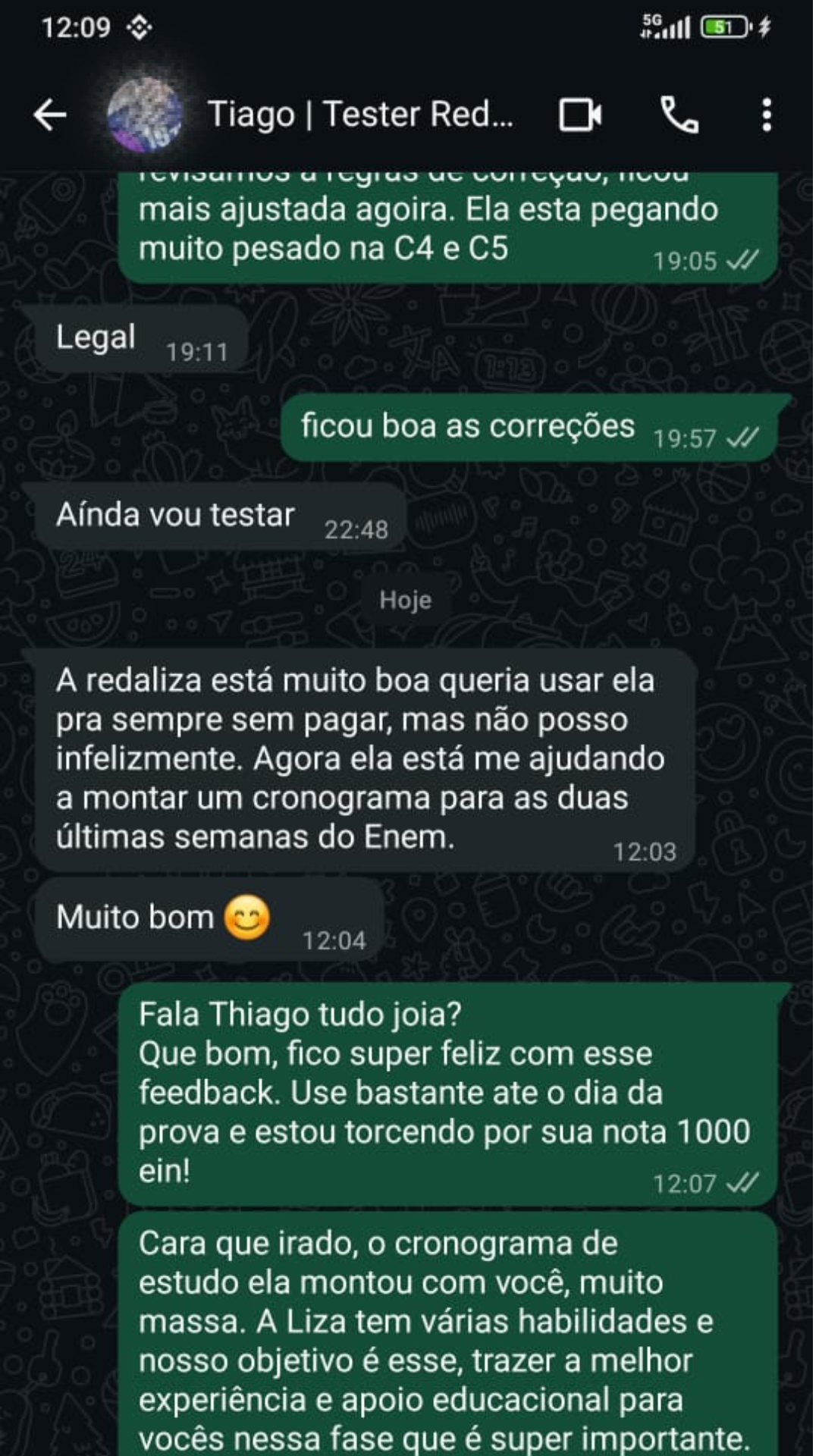This screenshot has width=819, height=1456.
Task: Open Tiago's profile picture
Action: [x=145, y=115]
